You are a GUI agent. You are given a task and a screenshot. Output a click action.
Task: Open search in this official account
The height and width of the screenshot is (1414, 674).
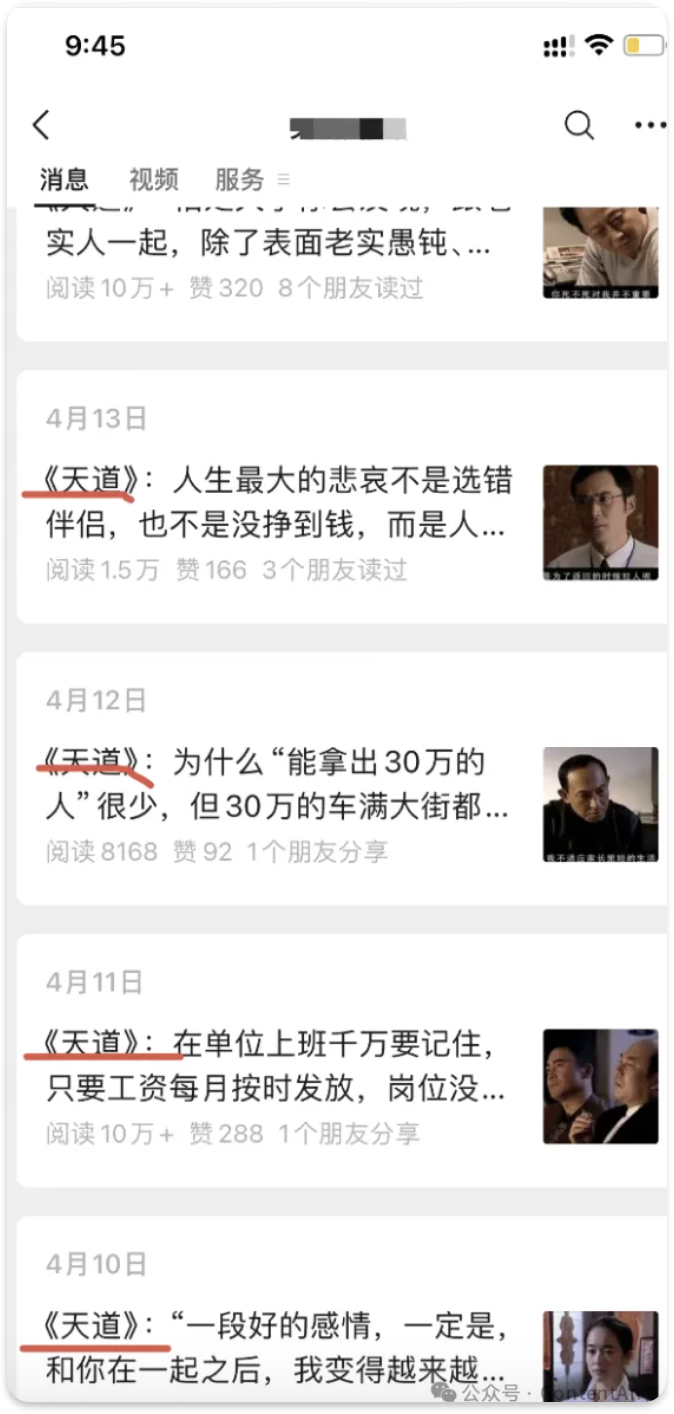(579, 126)
